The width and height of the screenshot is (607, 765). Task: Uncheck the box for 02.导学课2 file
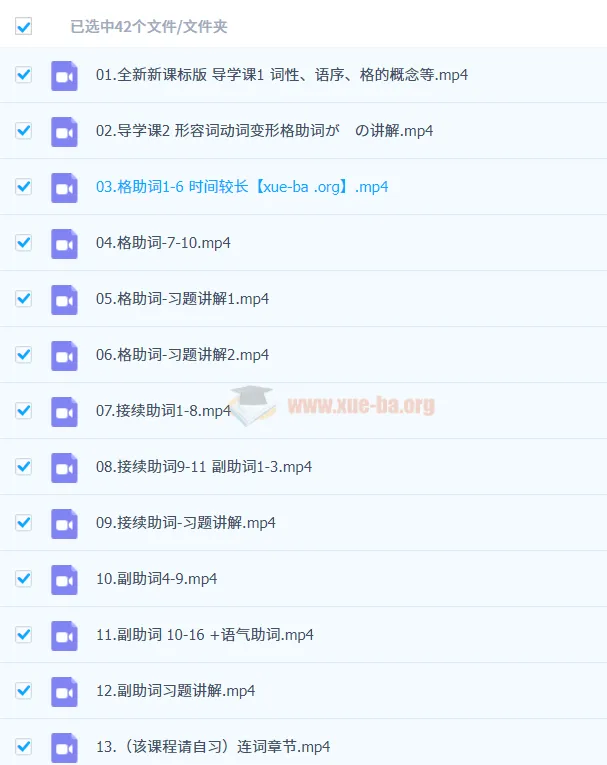point(24,131)
